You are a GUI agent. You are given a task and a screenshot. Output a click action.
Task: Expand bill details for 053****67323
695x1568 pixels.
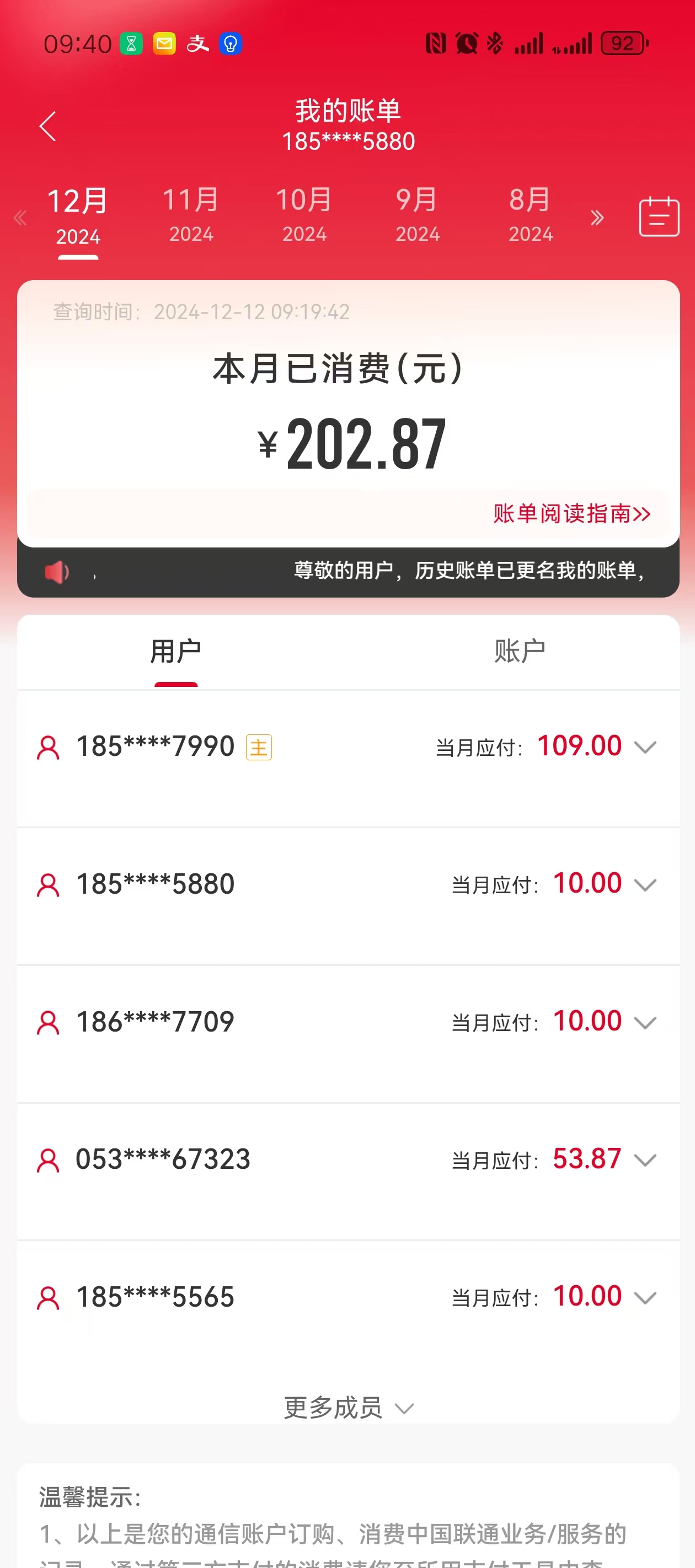pyautogui.click(x=645, y=1159)
